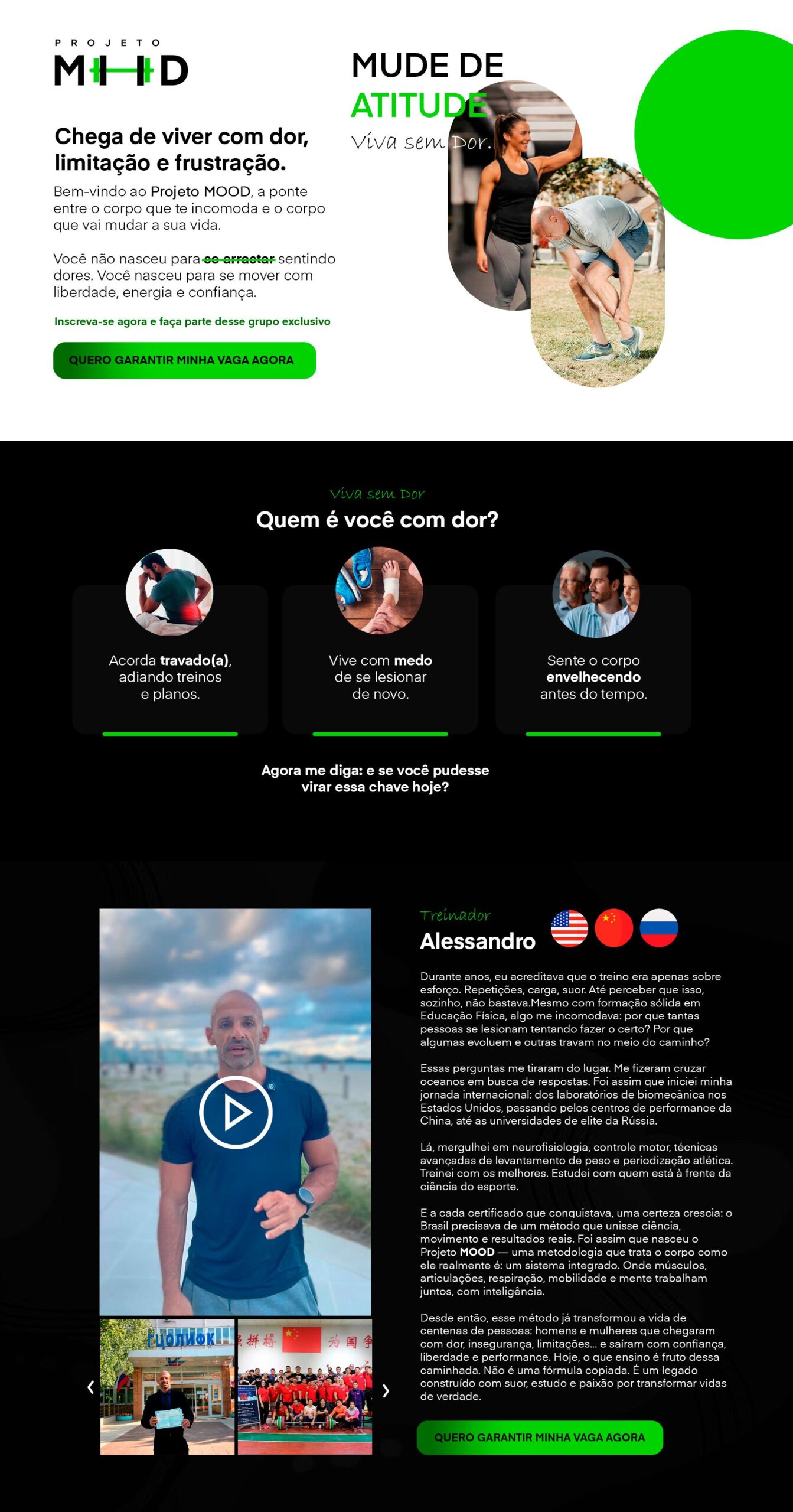Show the previous photo in the carousel

90,1387
